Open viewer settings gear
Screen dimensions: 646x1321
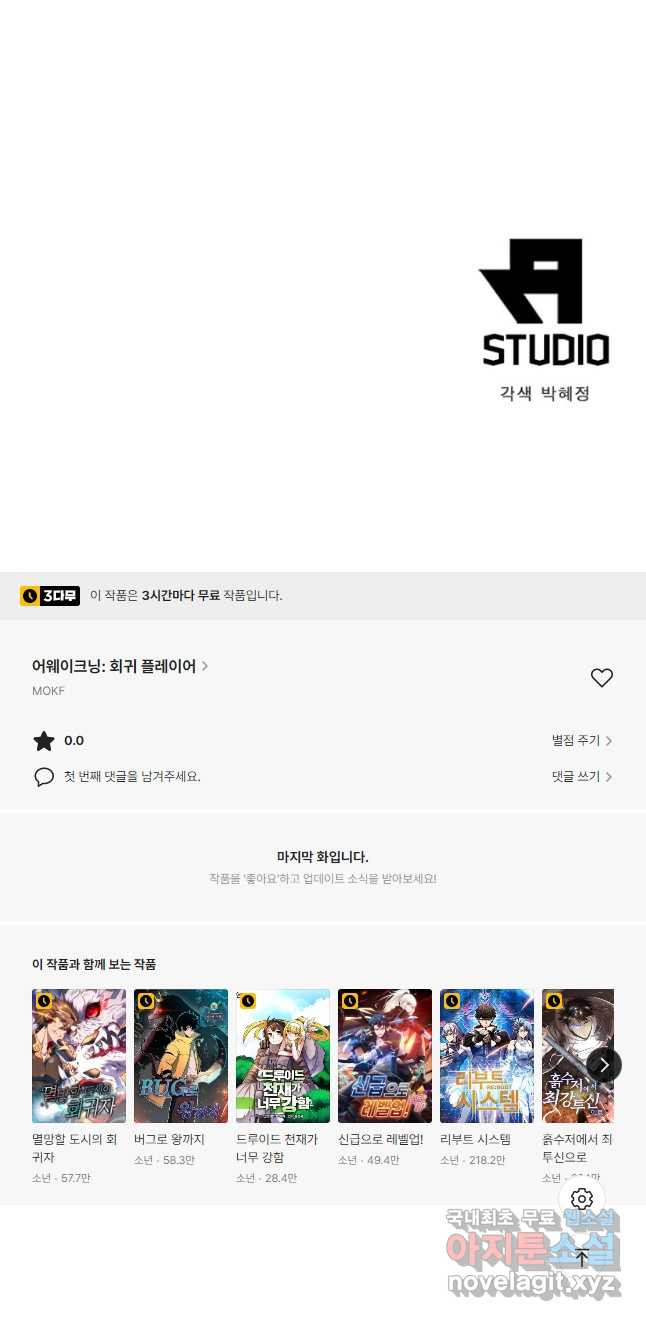(x=582, y=1199)
